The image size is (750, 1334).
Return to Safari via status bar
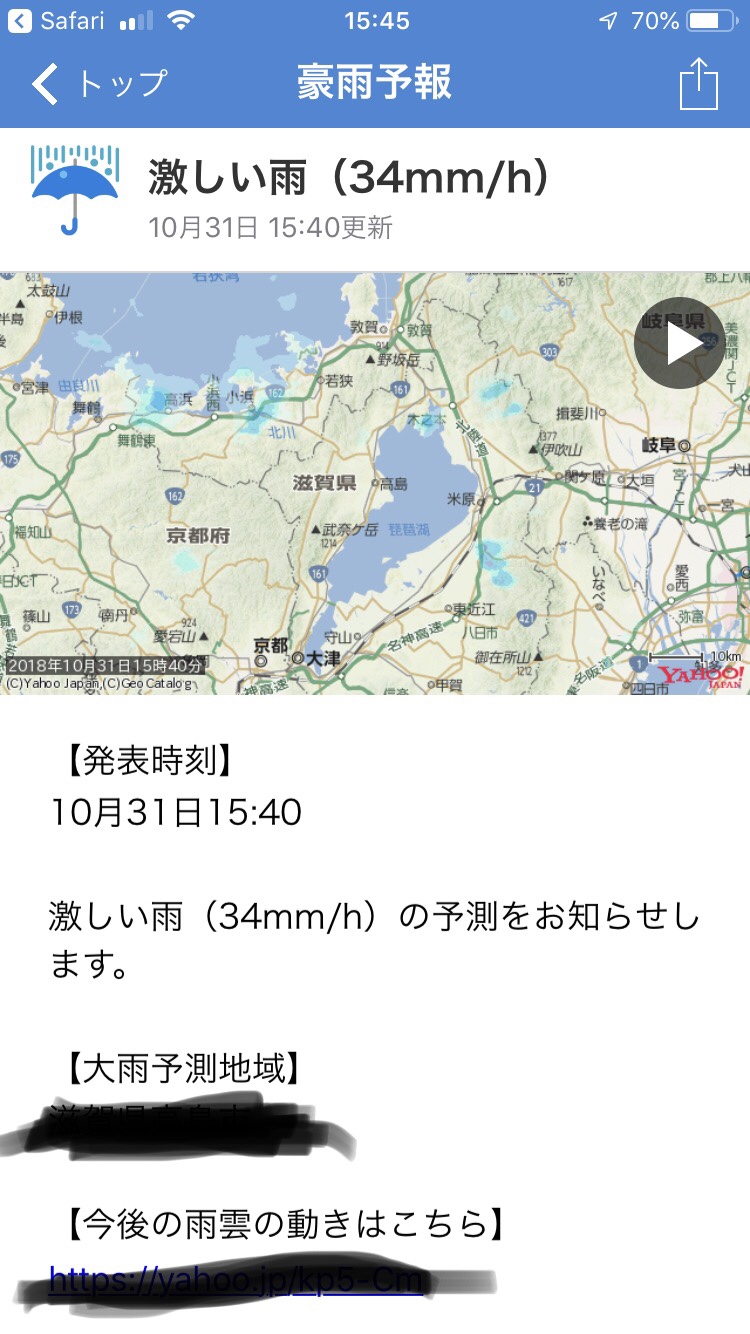tap(58, 20)
